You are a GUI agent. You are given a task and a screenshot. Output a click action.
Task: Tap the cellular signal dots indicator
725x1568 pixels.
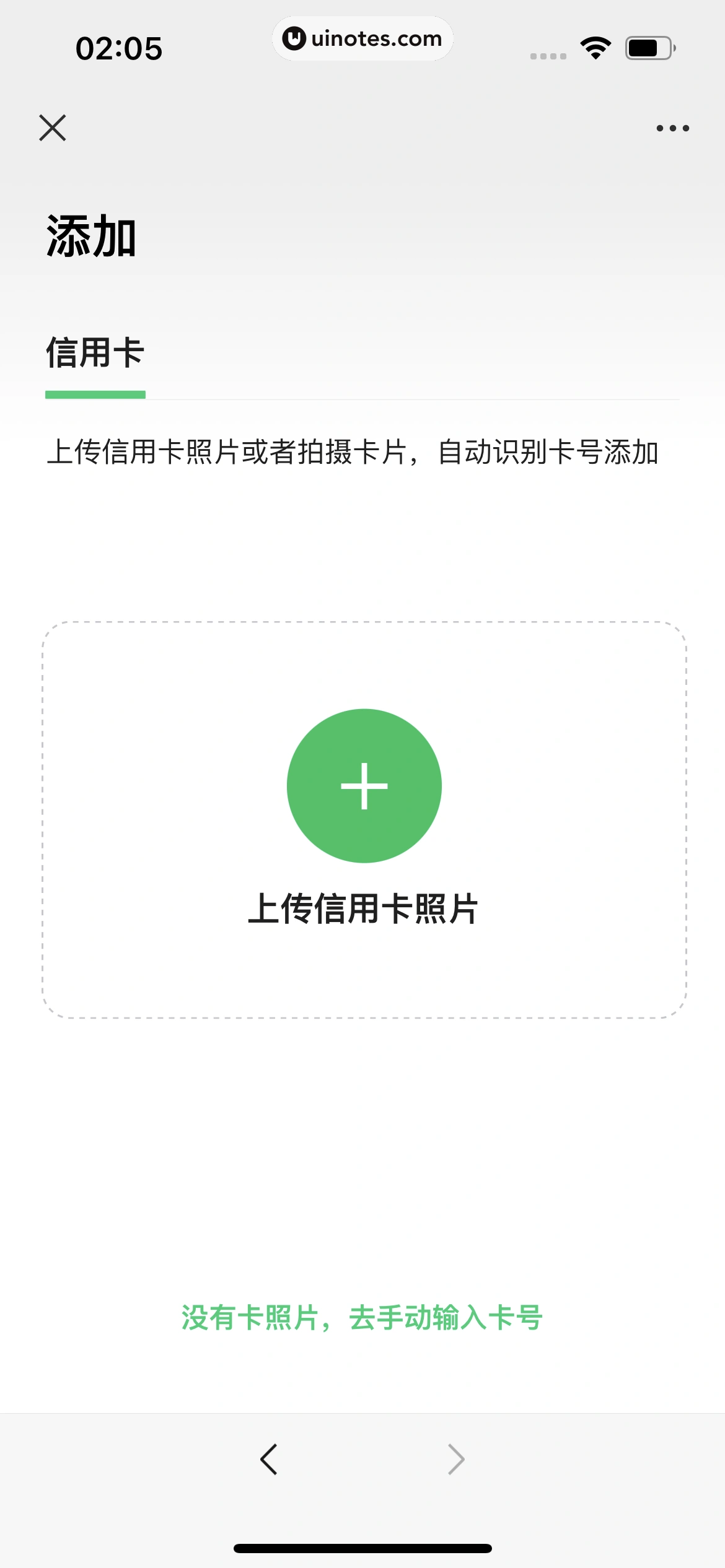tap(548, 54)
